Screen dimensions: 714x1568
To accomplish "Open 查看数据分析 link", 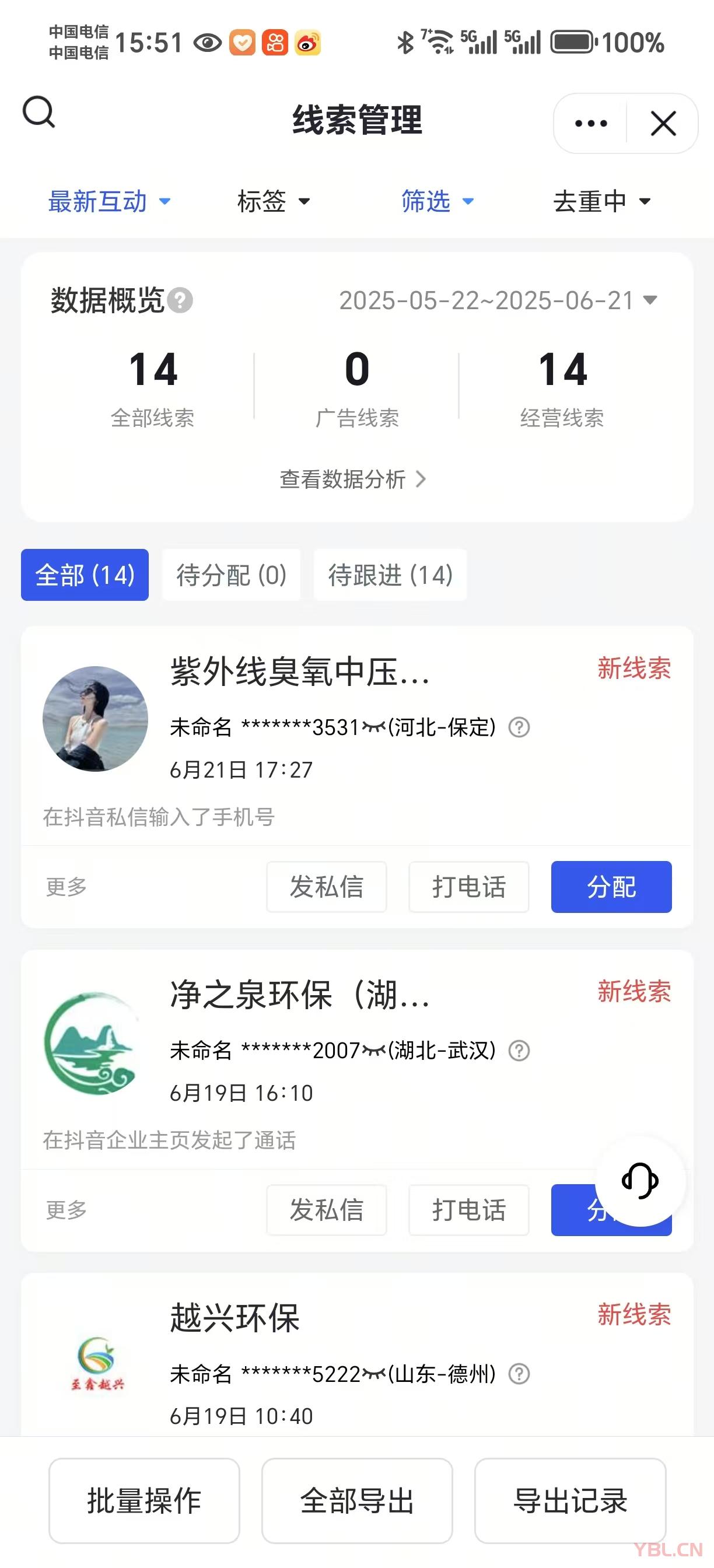I will tap(352, 479).
